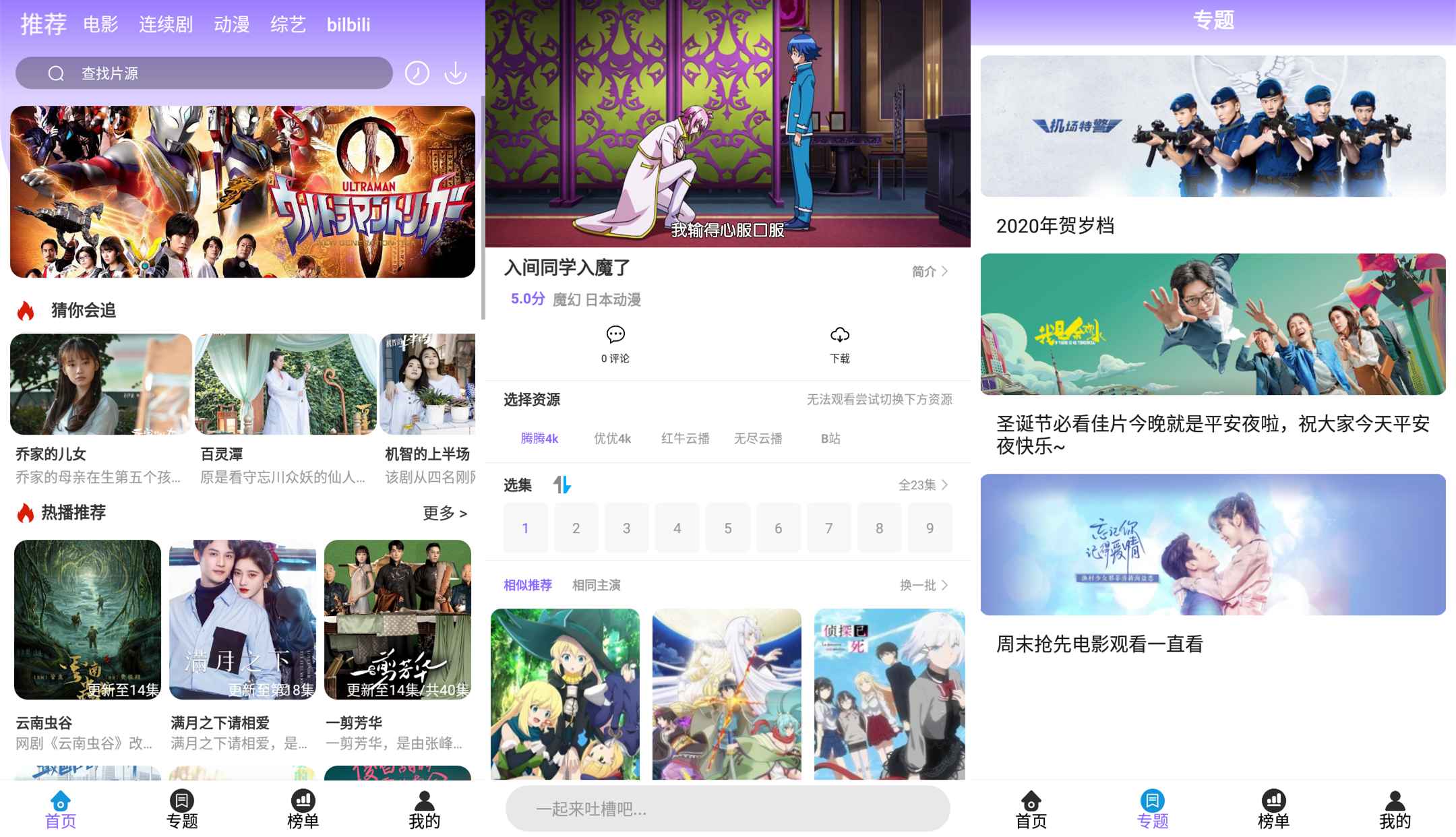Open 云南虫谷 poster
The image size is (1456, 837).
88,619
